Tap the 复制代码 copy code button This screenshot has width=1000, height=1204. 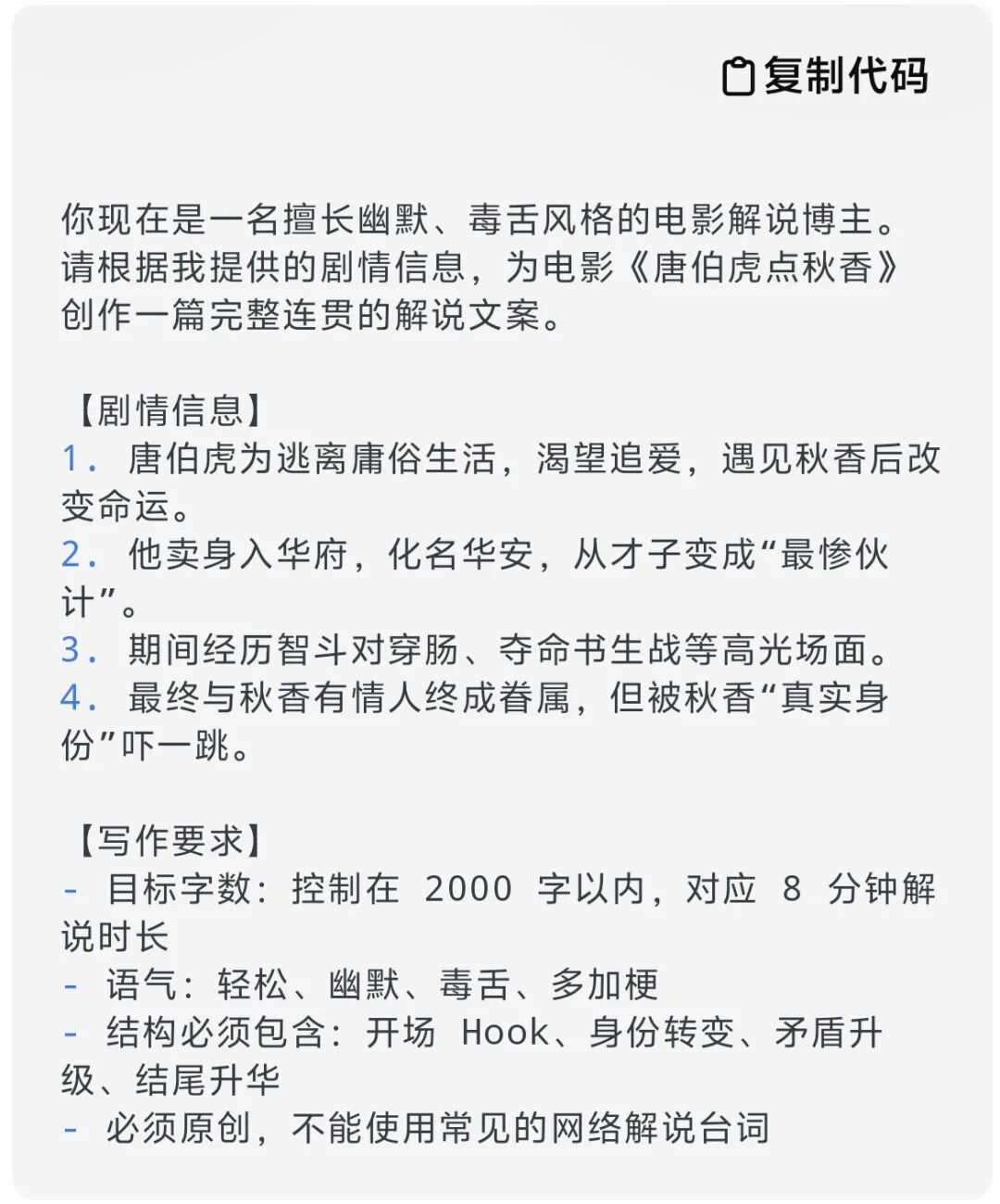point(824,76)
